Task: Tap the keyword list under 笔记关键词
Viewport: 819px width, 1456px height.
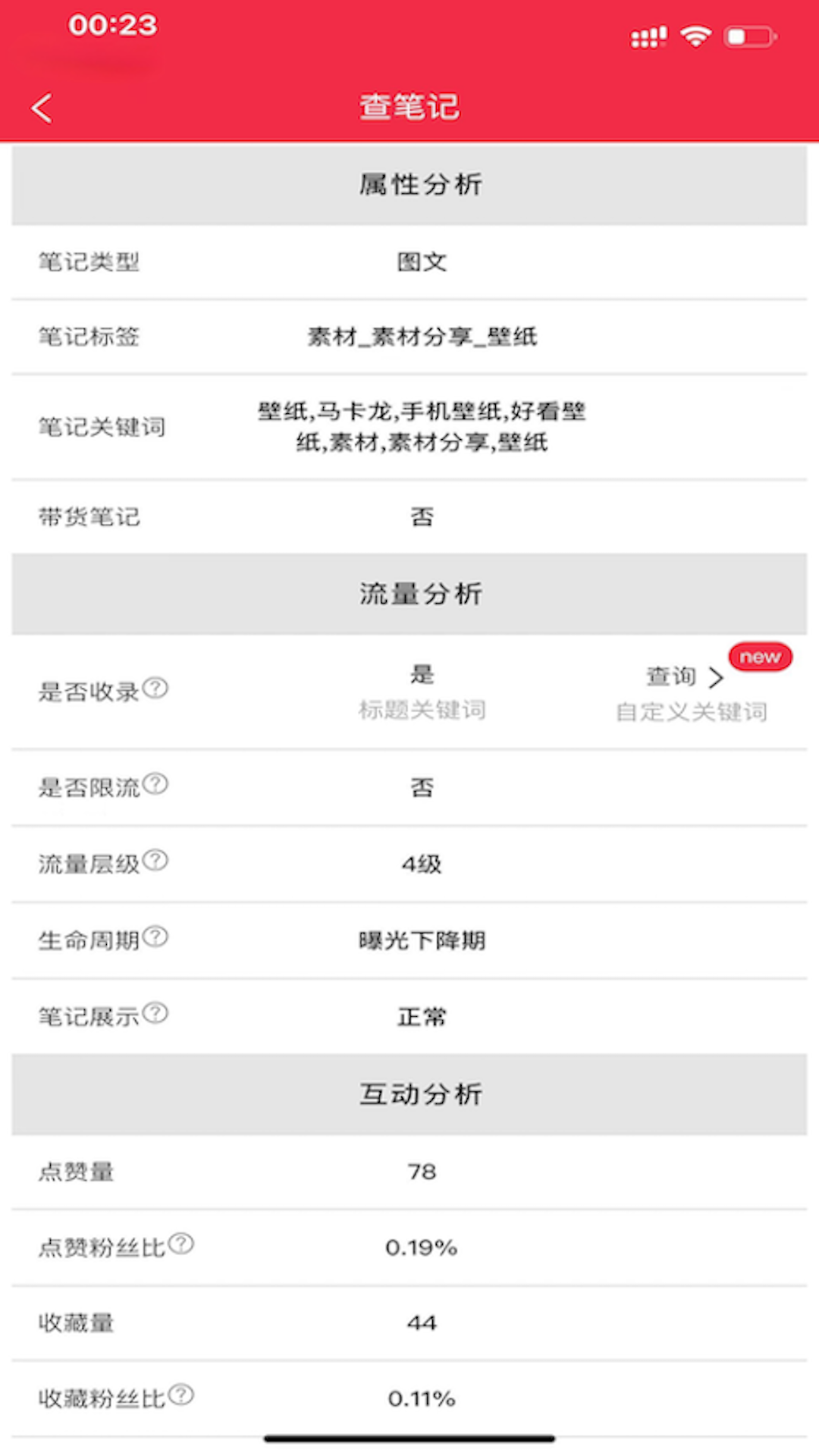Action: pyautogui.click(x=423, y=427)
